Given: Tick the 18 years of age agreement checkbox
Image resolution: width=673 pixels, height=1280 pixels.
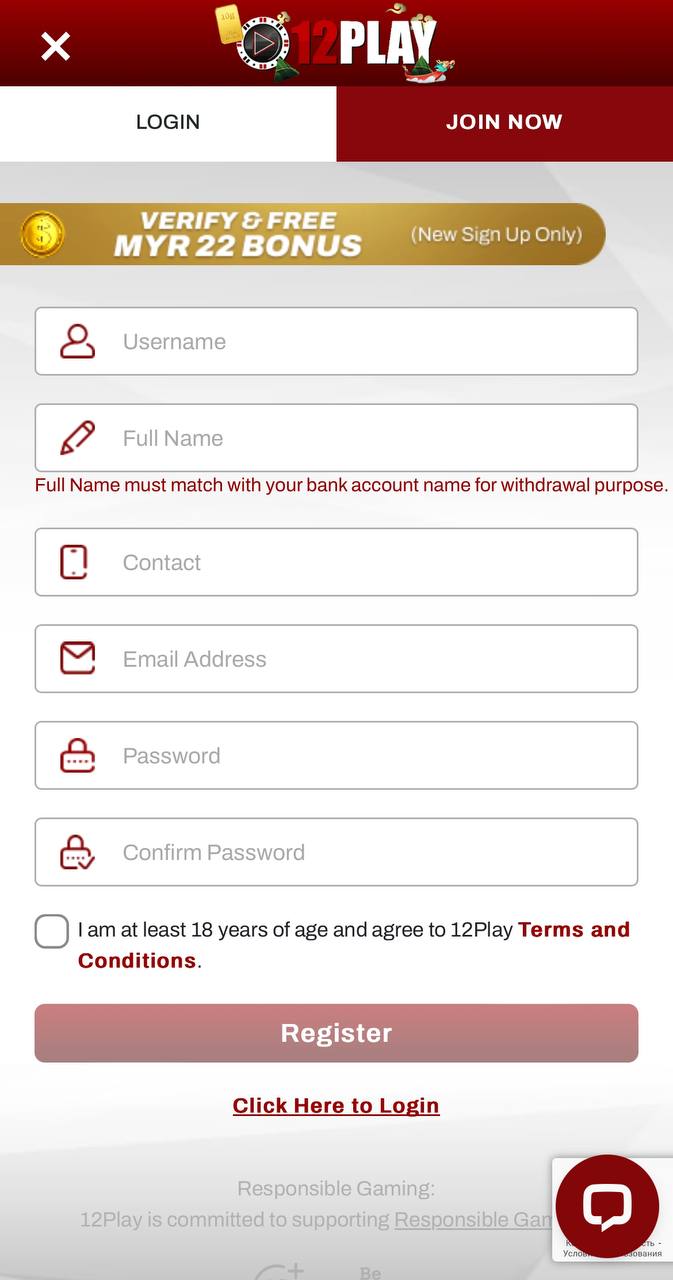Looking at the screenshot, I should point(52,931).
